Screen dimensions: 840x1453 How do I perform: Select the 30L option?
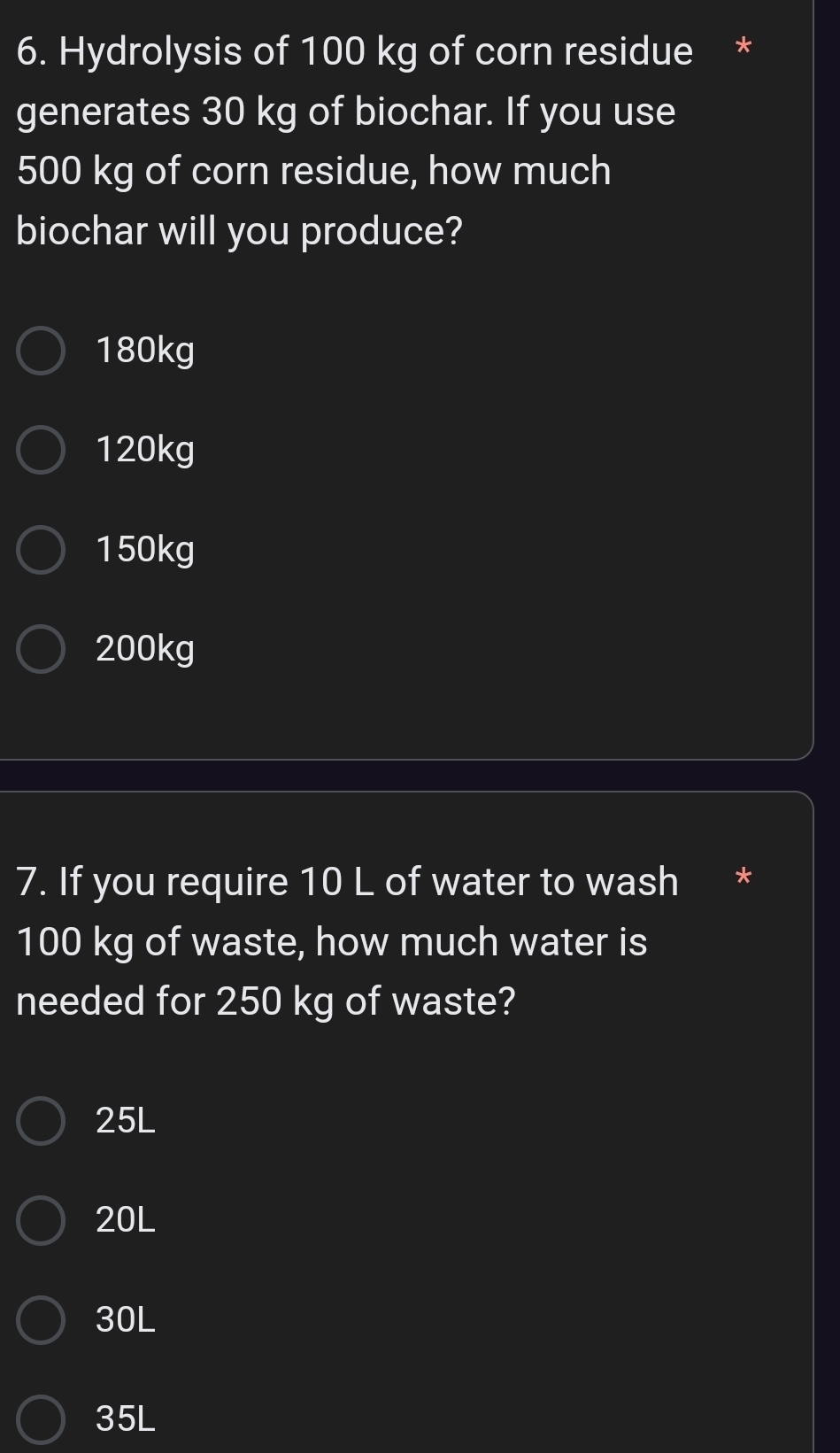pos(40,1321)
